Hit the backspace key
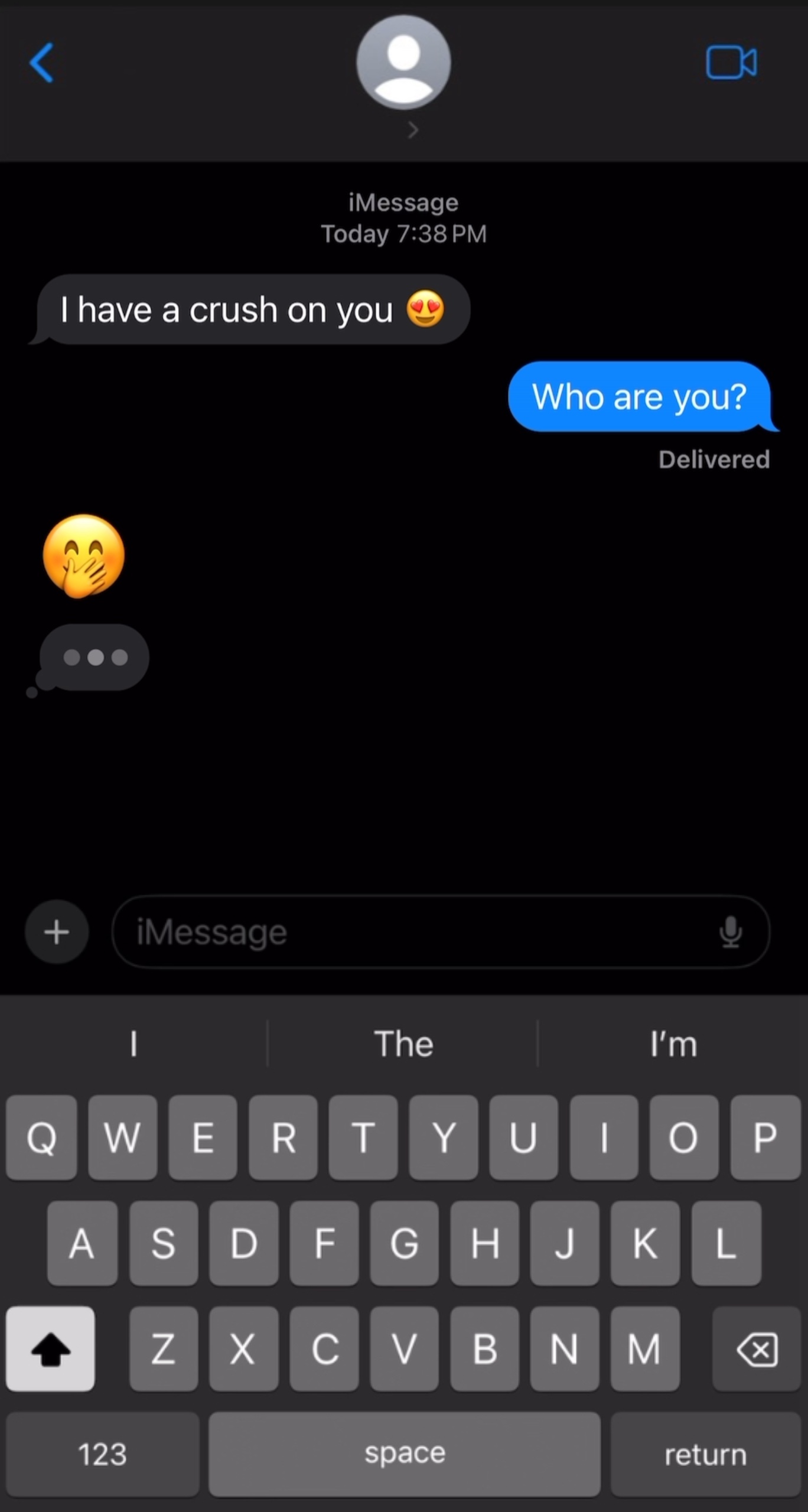This screenshot has height=1512, width=808. [x=757, y=1348]
